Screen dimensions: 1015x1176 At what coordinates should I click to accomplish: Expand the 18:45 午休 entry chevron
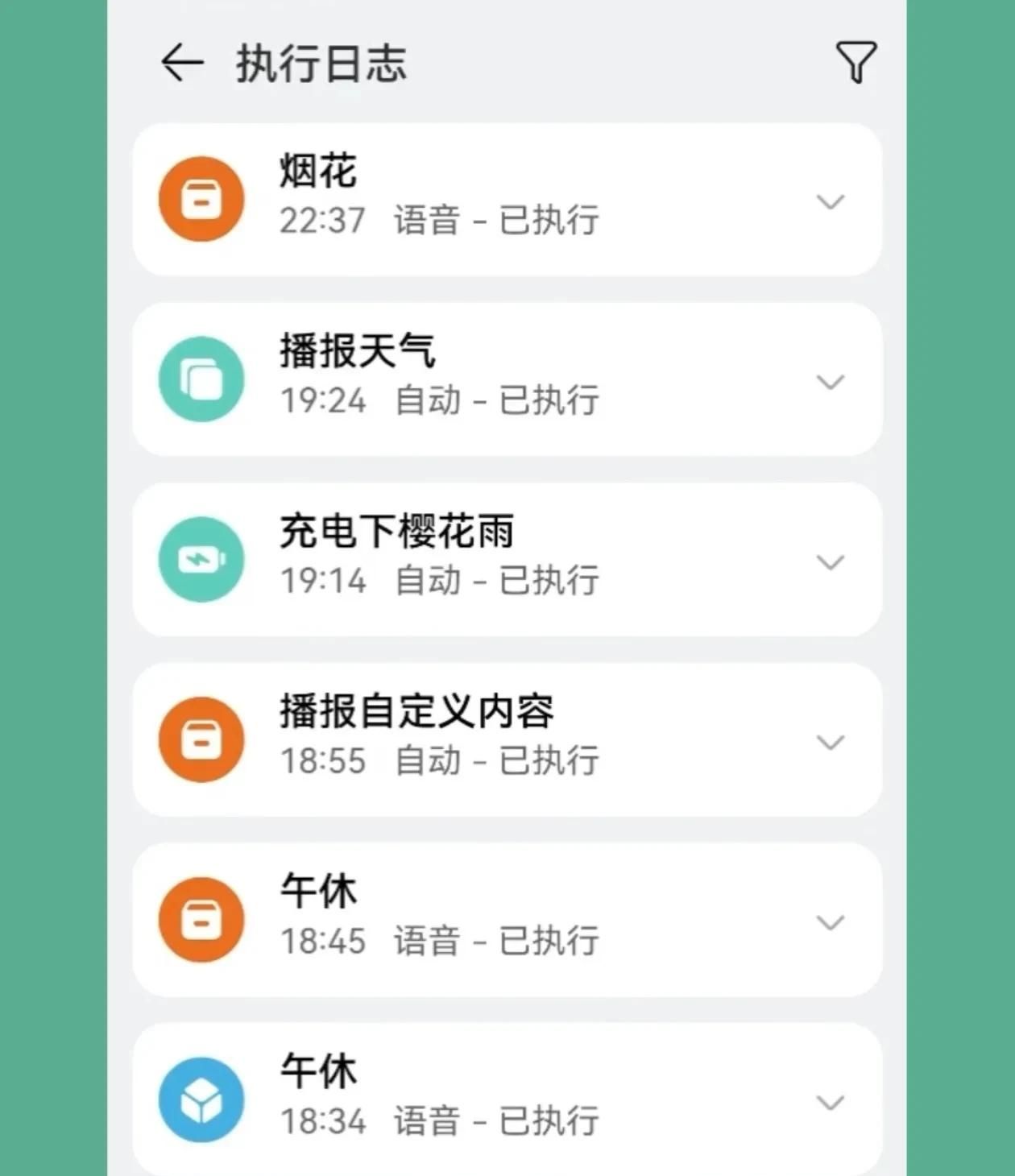[831, 923]
